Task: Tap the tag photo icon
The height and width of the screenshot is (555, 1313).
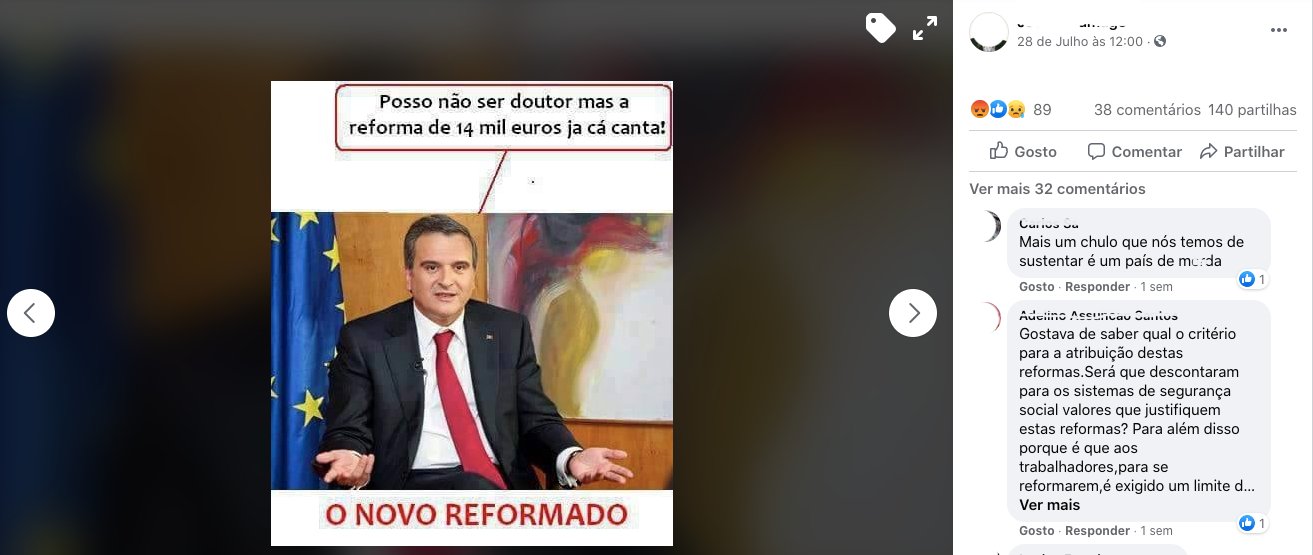Action: pos(880,28)
